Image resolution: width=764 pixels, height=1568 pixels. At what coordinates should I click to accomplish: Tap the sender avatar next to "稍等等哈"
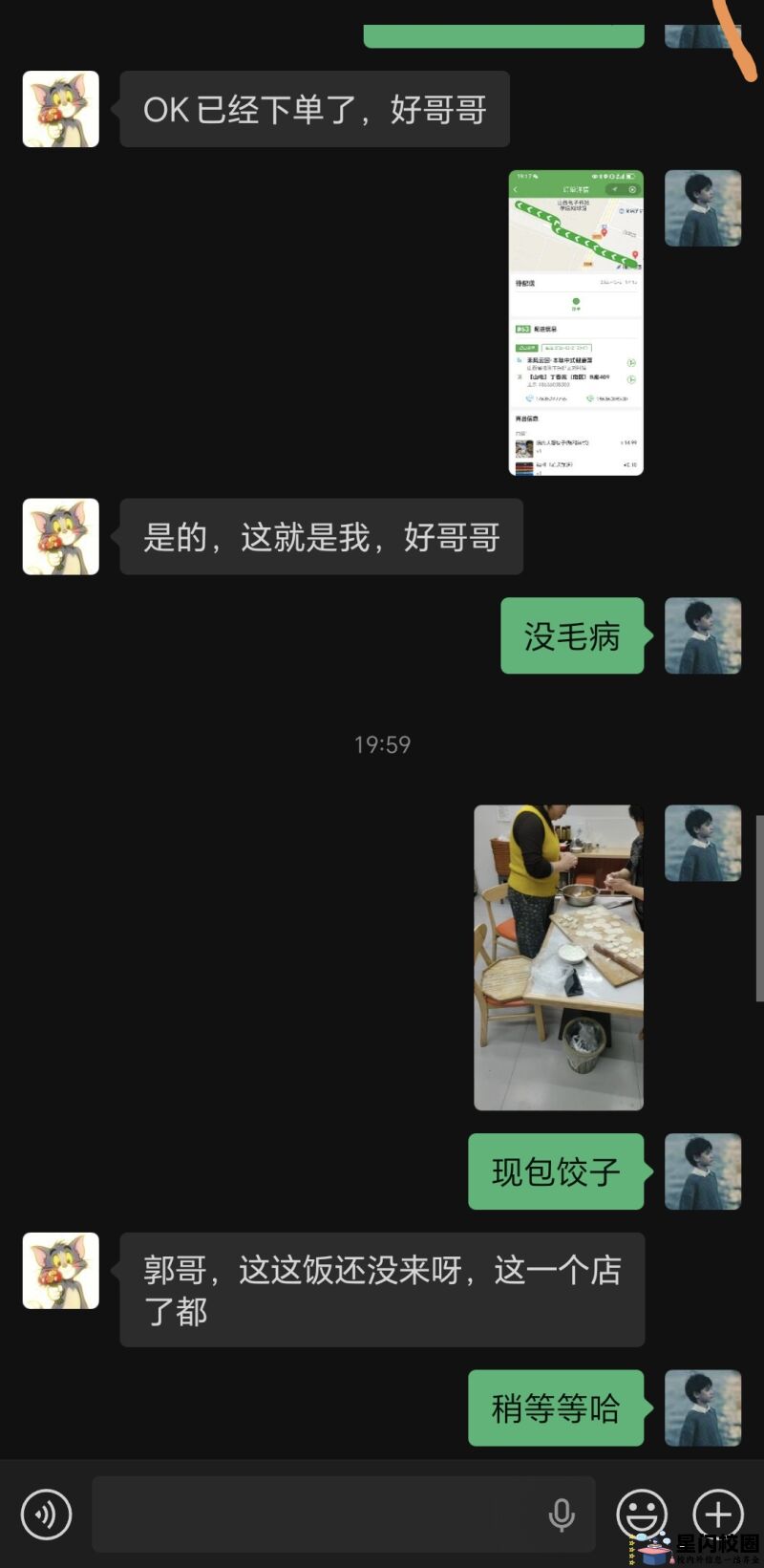[703, 1407]
